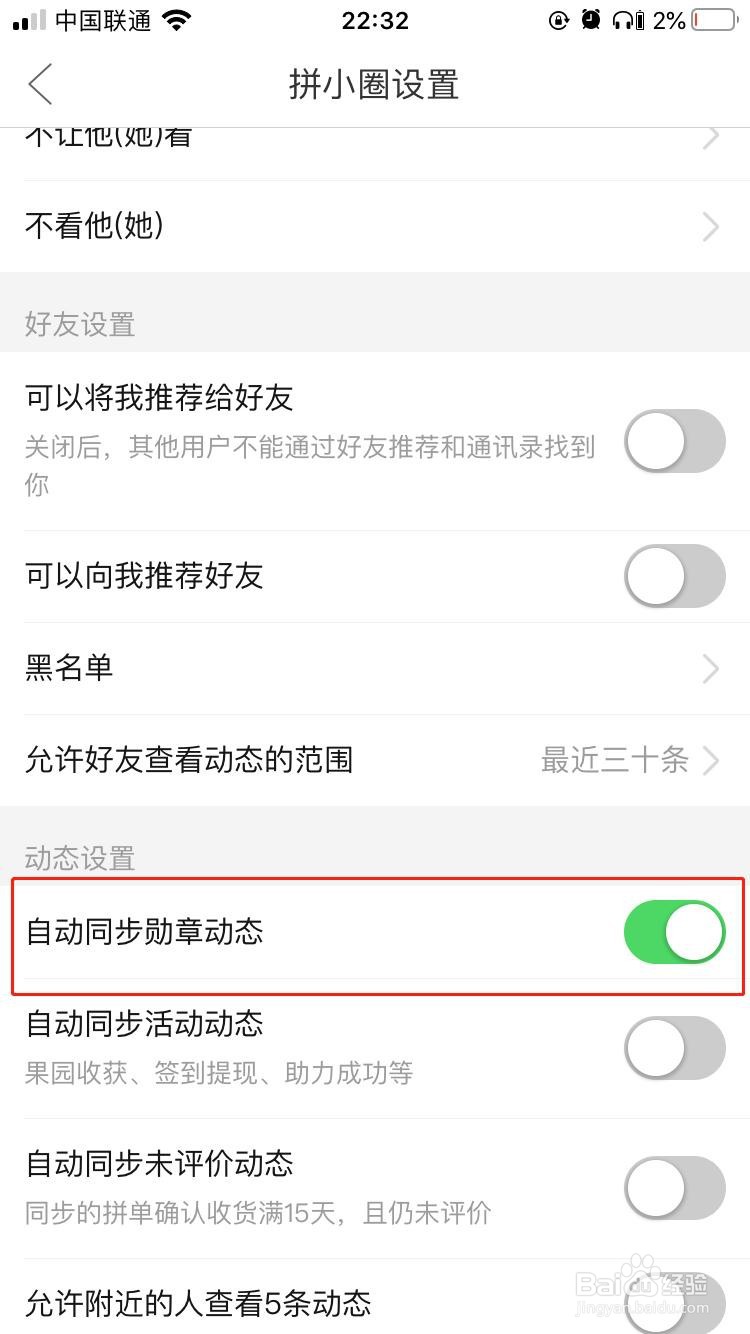Click the orientation lock icon in status bar
Viewport: 750px width, 1334px height.
click(x=558, y=20)
